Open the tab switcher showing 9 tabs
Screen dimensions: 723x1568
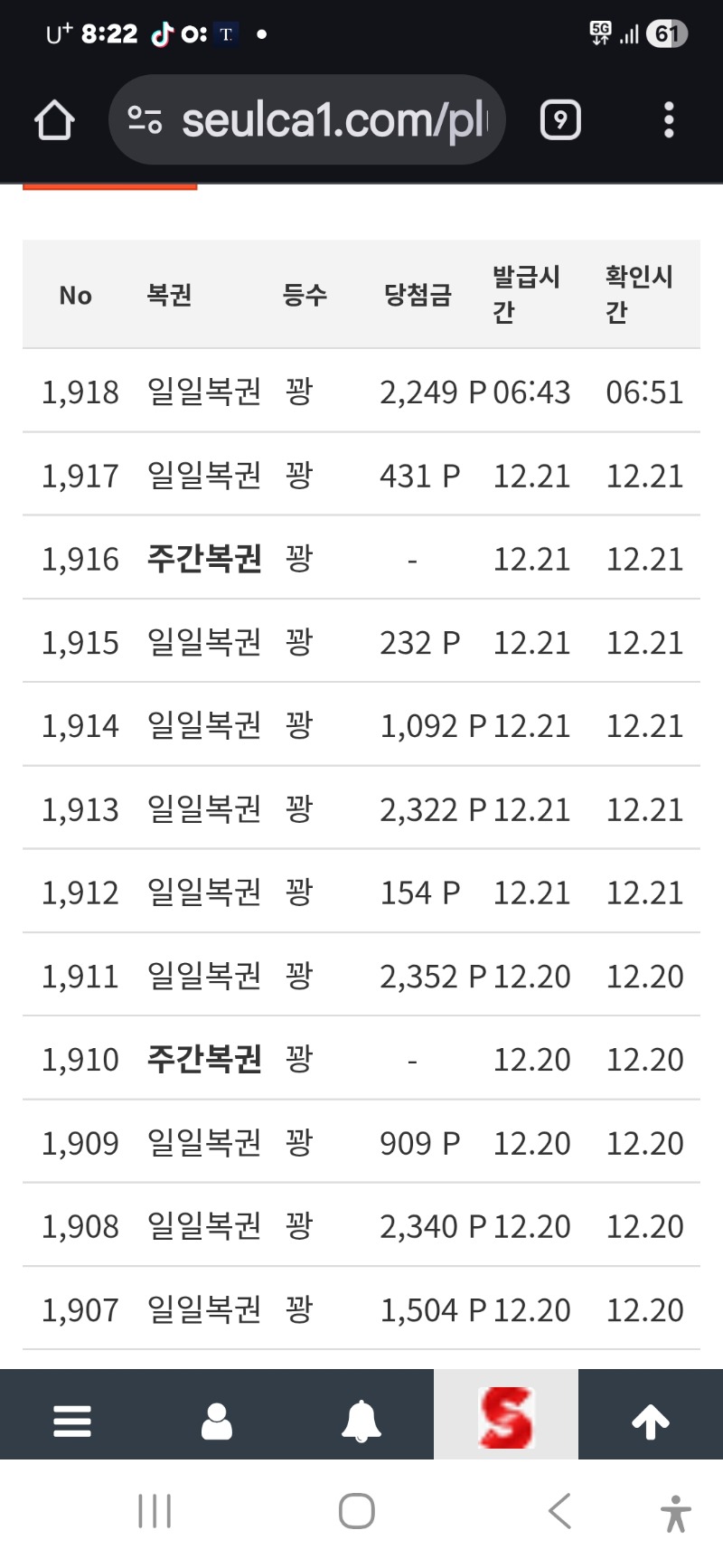tap(560, 120)
